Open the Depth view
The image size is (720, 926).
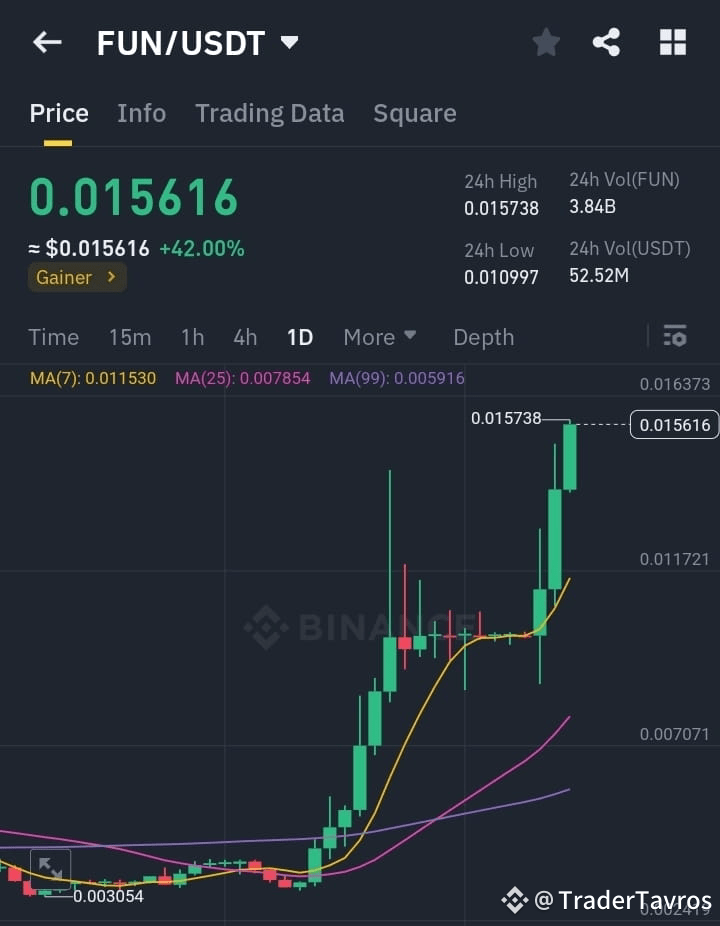pyautogui.click(x=483, y=337)
